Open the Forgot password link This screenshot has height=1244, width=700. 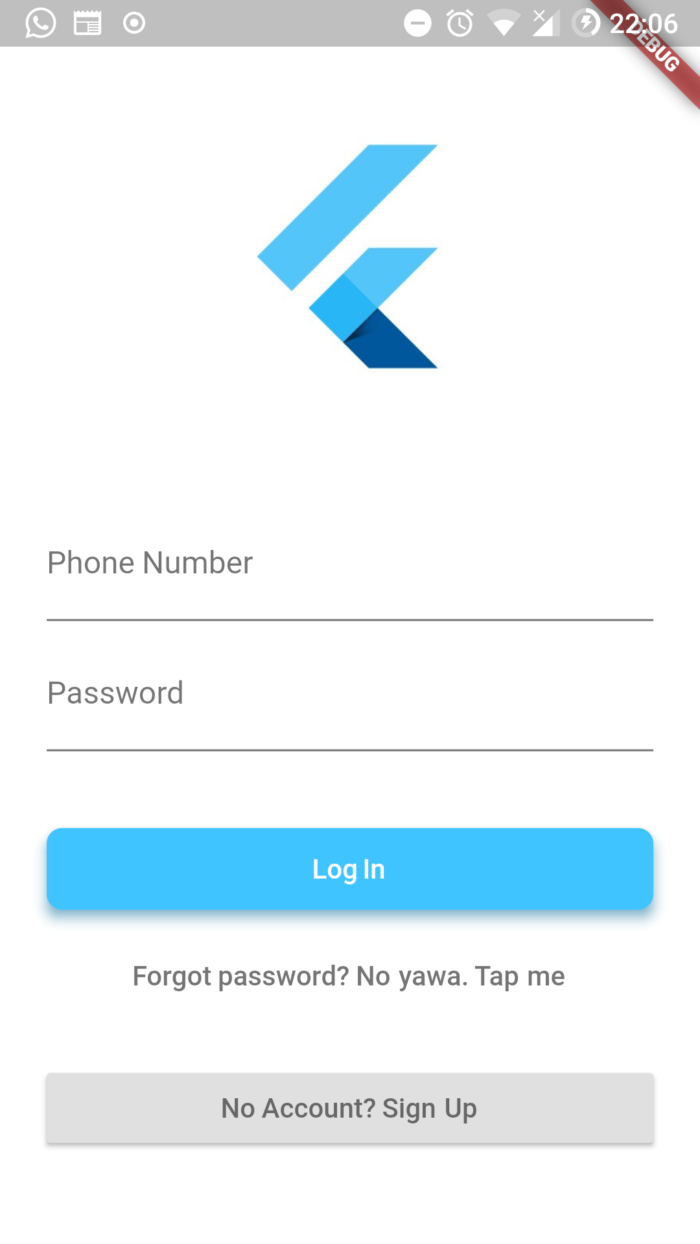[349, 976]
